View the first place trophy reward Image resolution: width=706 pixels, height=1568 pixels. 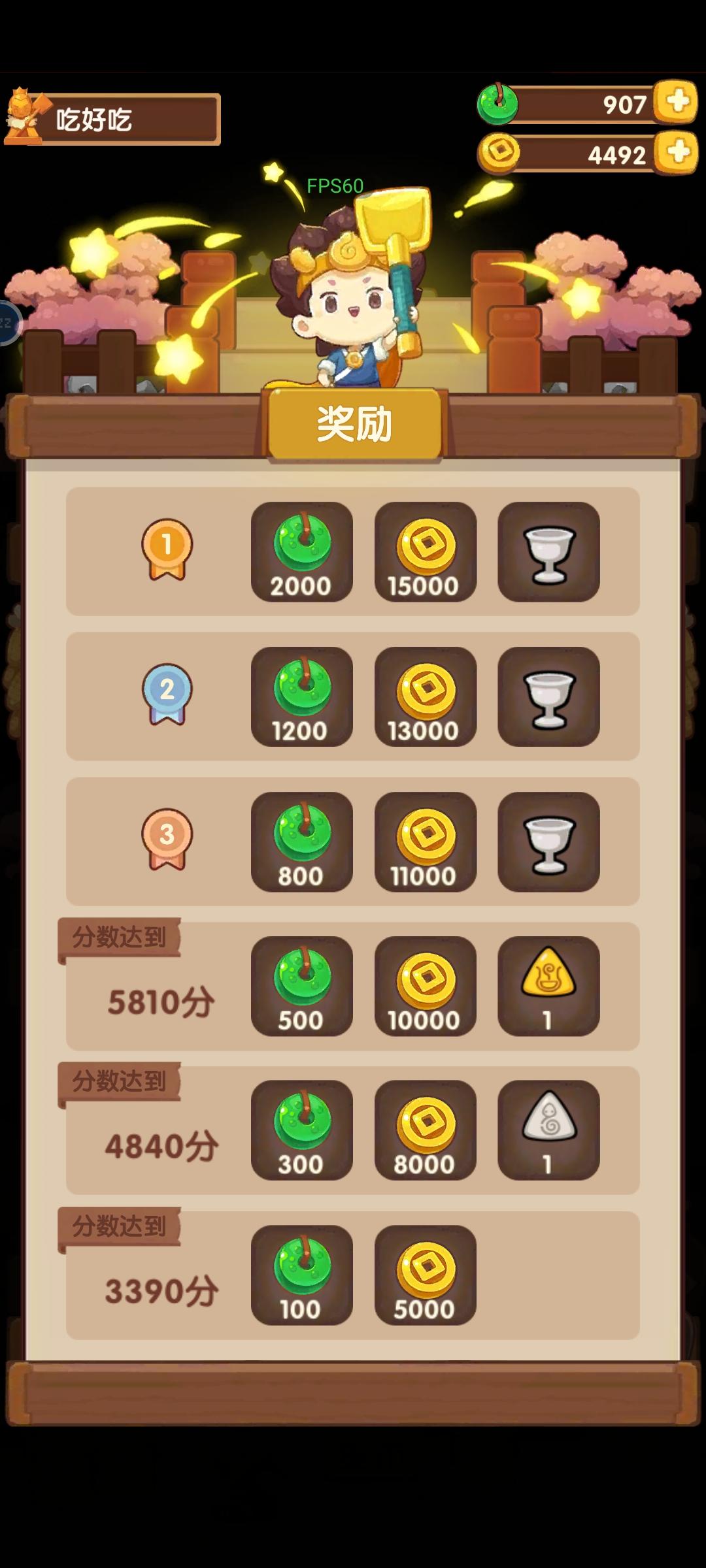coord(548,552)
